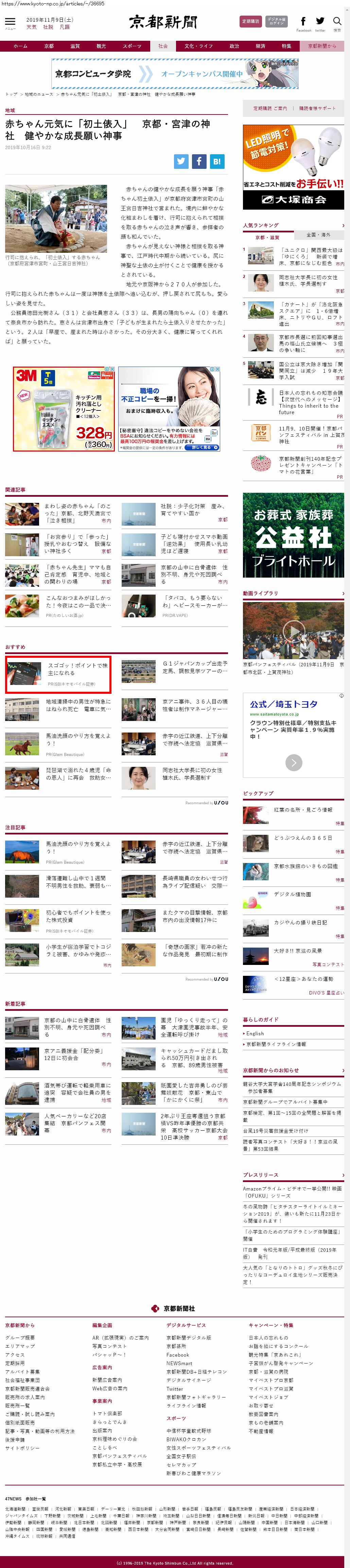Image resolution: width=350 pixels, height=1568 pixels.
Task: Tap the arrow on the Toyota ad
Action: click(293, 762)
